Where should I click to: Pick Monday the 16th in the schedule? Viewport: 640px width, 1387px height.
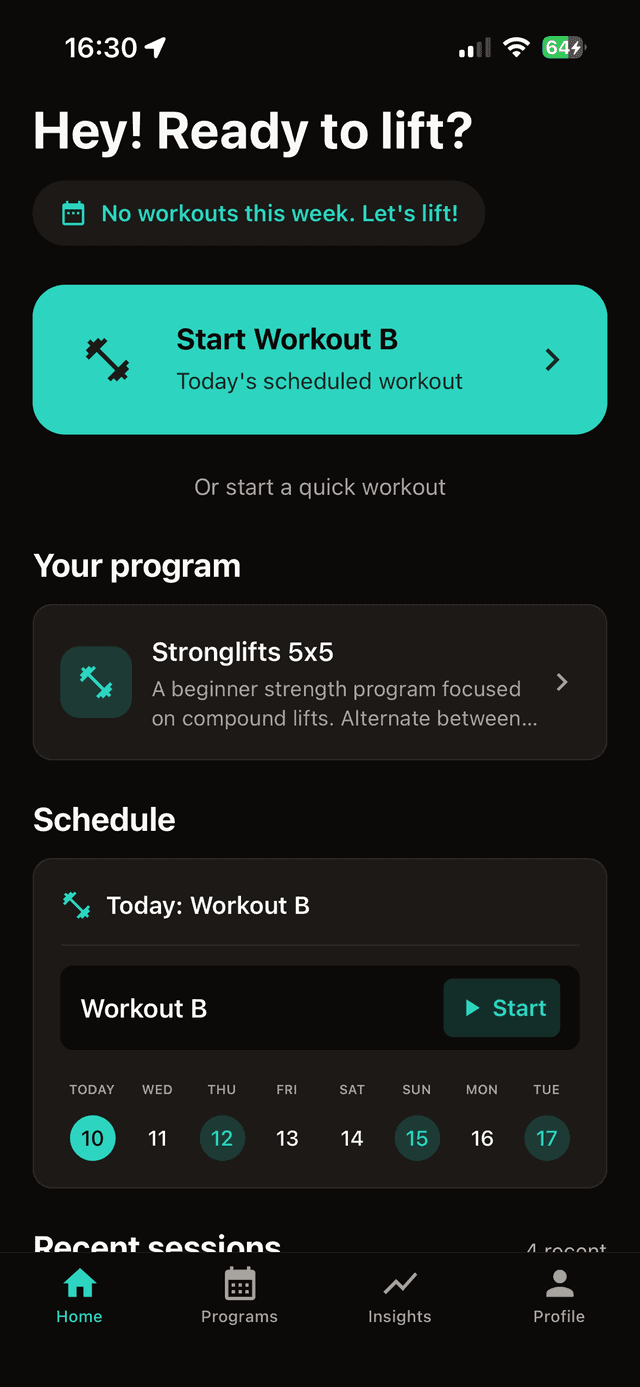coord(482,1138)
